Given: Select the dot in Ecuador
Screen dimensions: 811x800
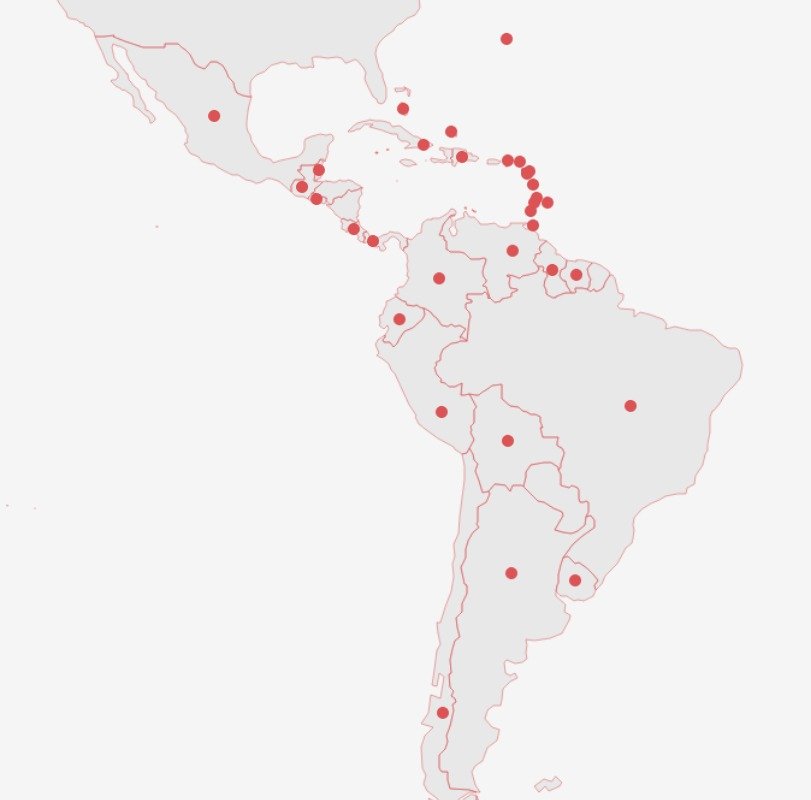Looking at the screenshot, I should tap(400, 319).
